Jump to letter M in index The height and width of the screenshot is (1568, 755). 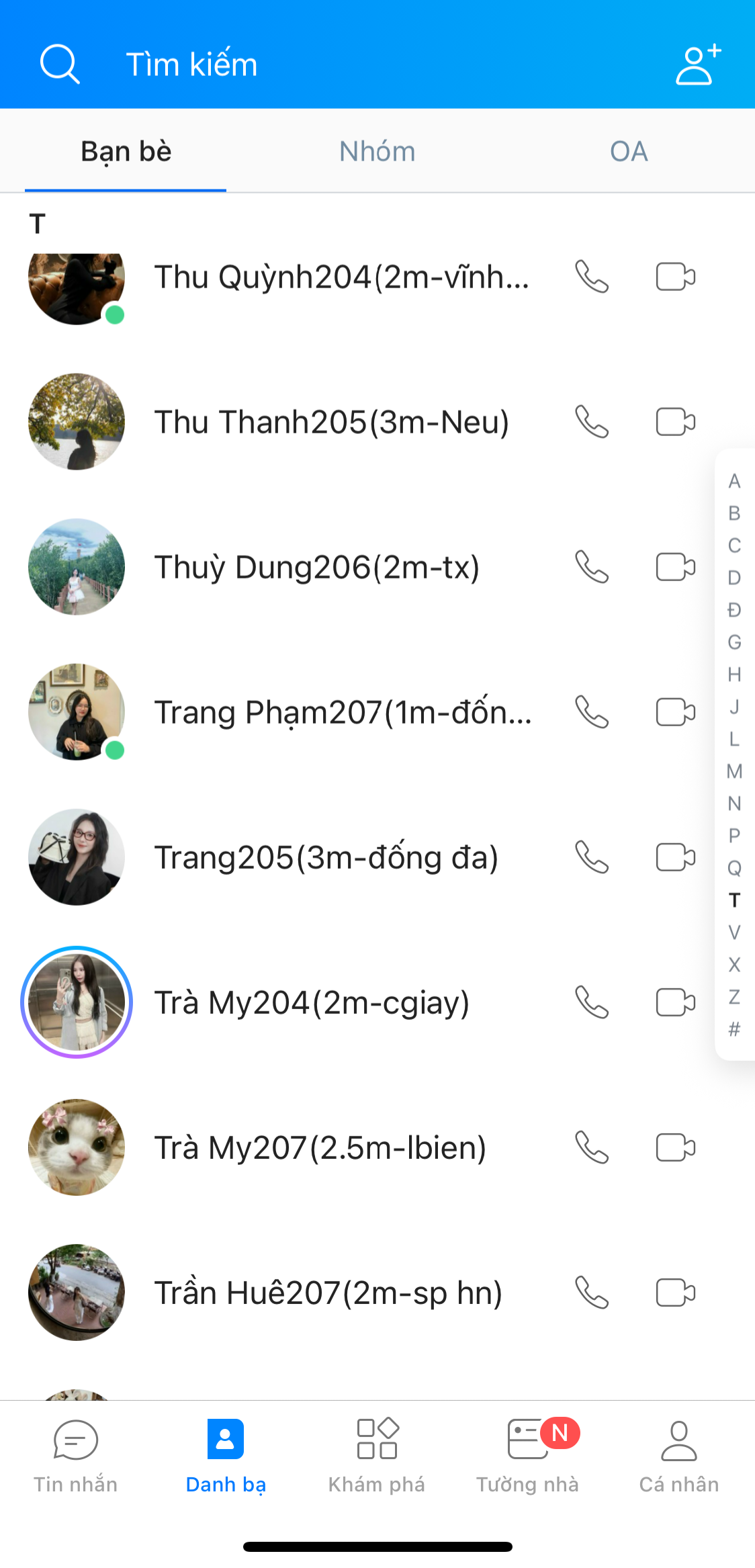point(734,771)
